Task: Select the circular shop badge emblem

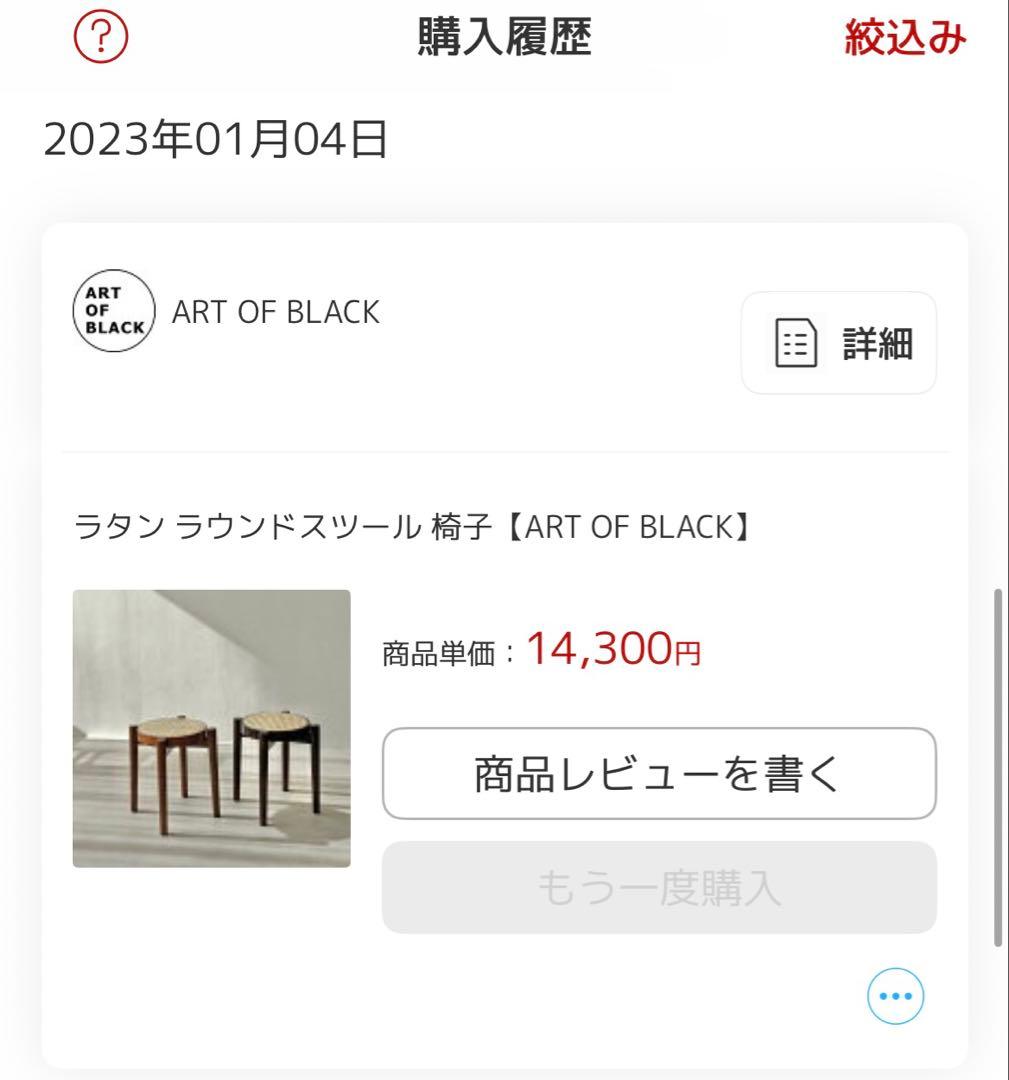Action: pos(111,311)
